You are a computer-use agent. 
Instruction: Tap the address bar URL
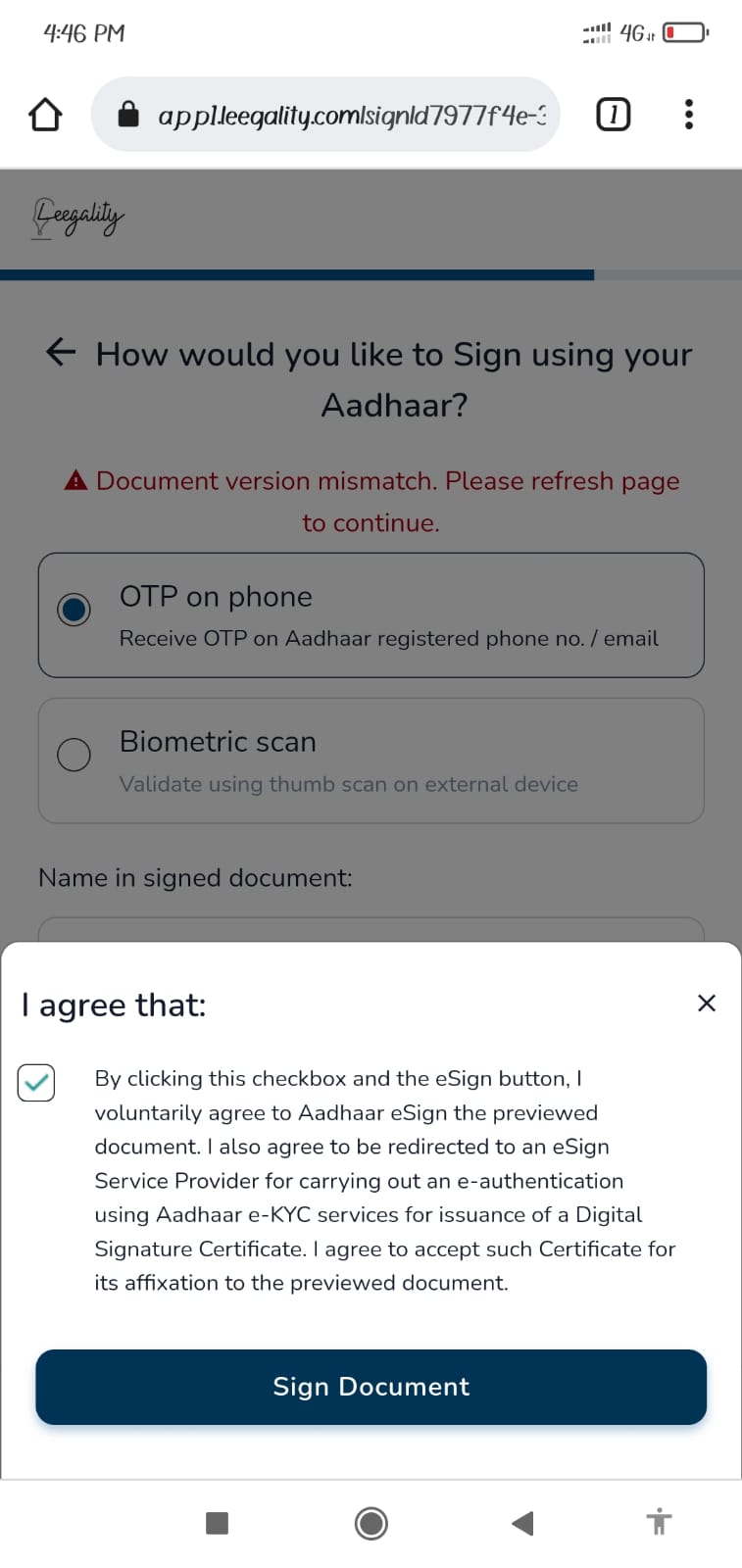[x=352, y=116]
